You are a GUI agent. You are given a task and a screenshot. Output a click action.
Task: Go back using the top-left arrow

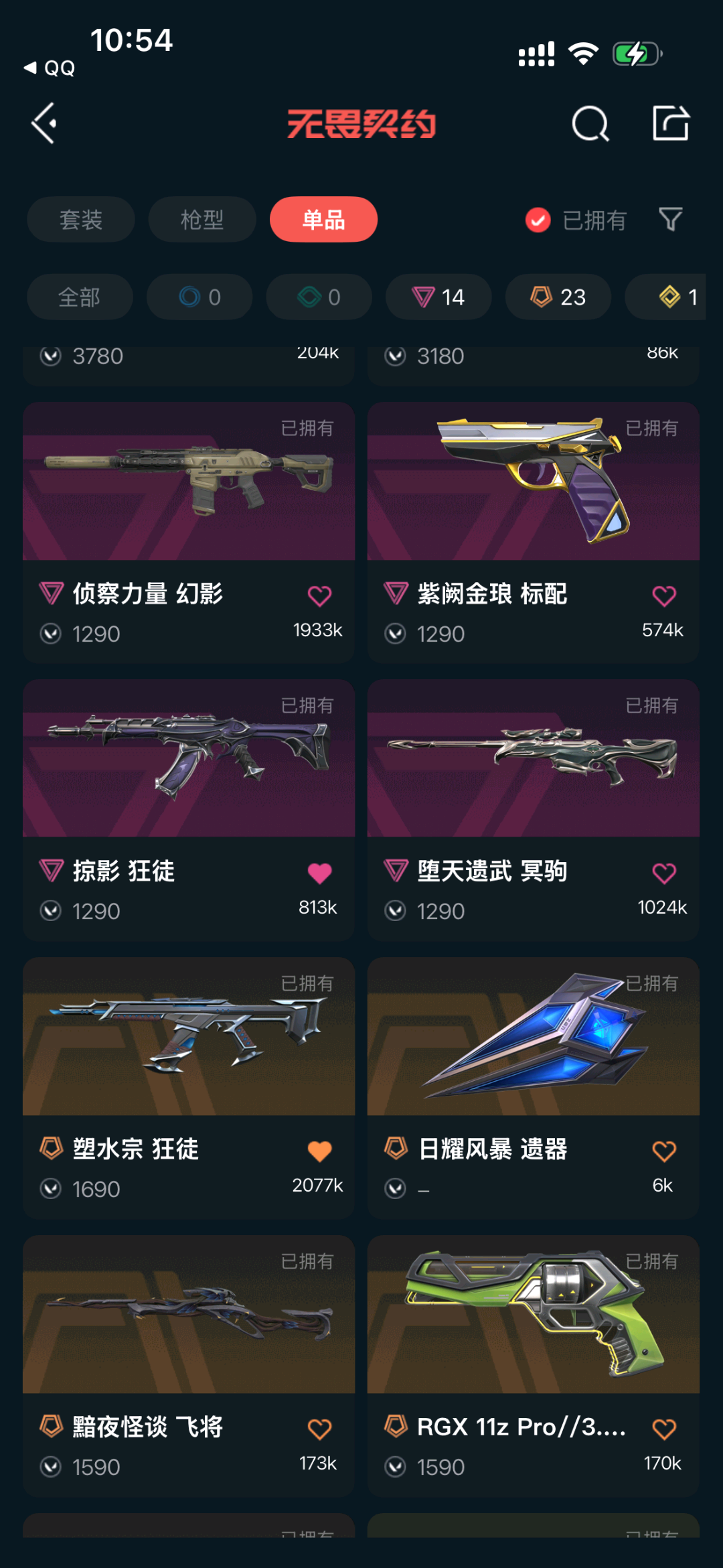click(44, 123)
